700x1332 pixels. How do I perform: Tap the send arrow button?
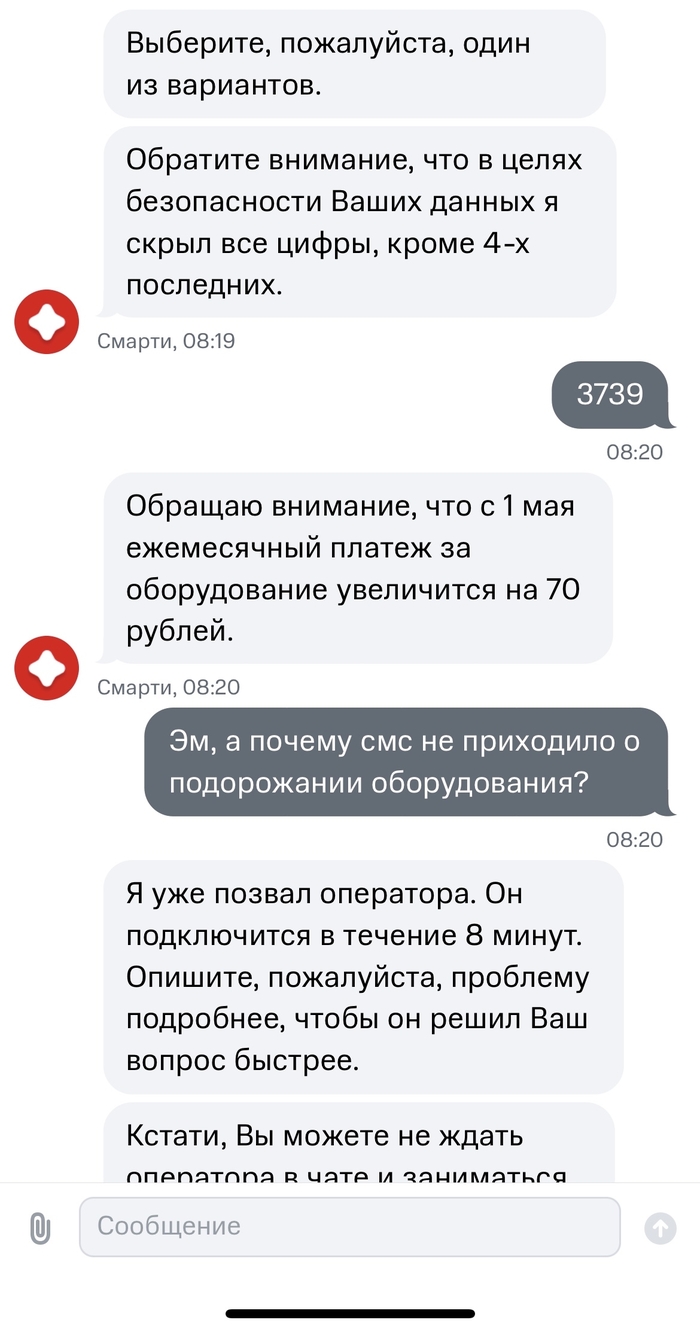(660, 1227)
